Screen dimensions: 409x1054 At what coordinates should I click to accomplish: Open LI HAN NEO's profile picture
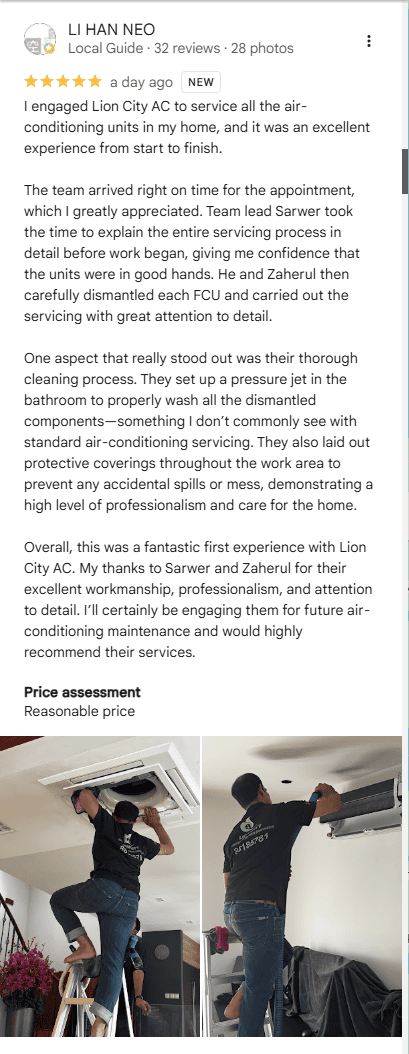click(40, 39)
